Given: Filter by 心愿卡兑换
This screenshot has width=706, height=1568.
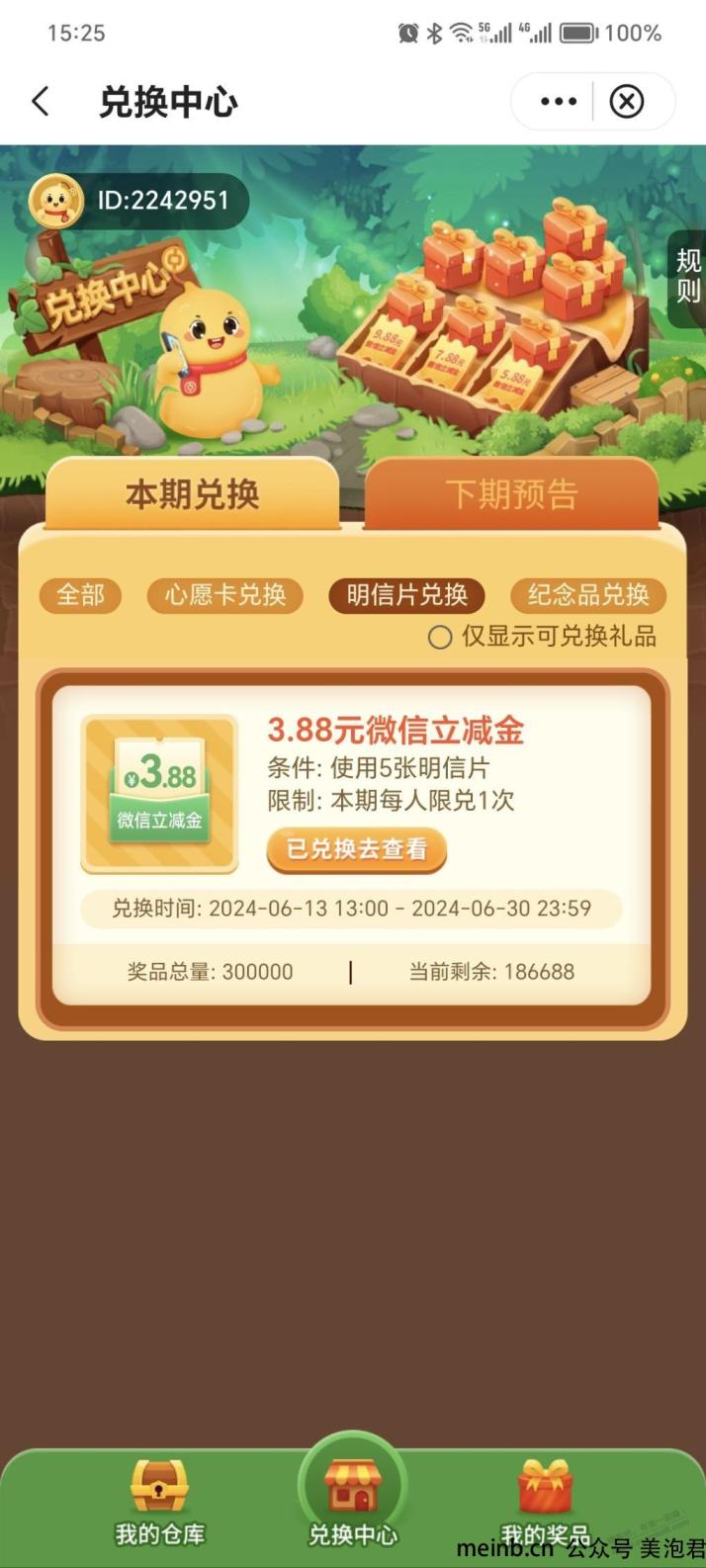Looking at the screenshot, I should tap(225, 595).
